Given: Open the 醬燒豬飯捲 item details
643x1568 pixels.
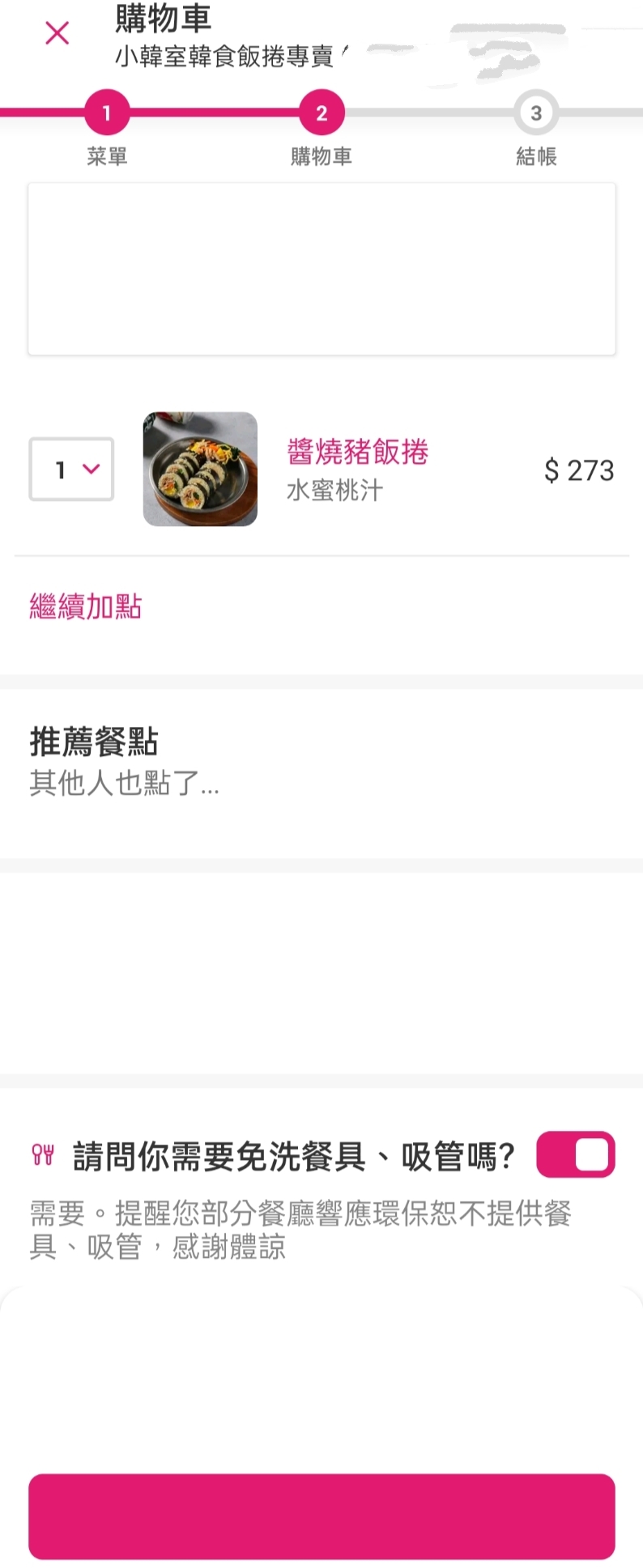Looking at the screenshot, I should point(357,452).
